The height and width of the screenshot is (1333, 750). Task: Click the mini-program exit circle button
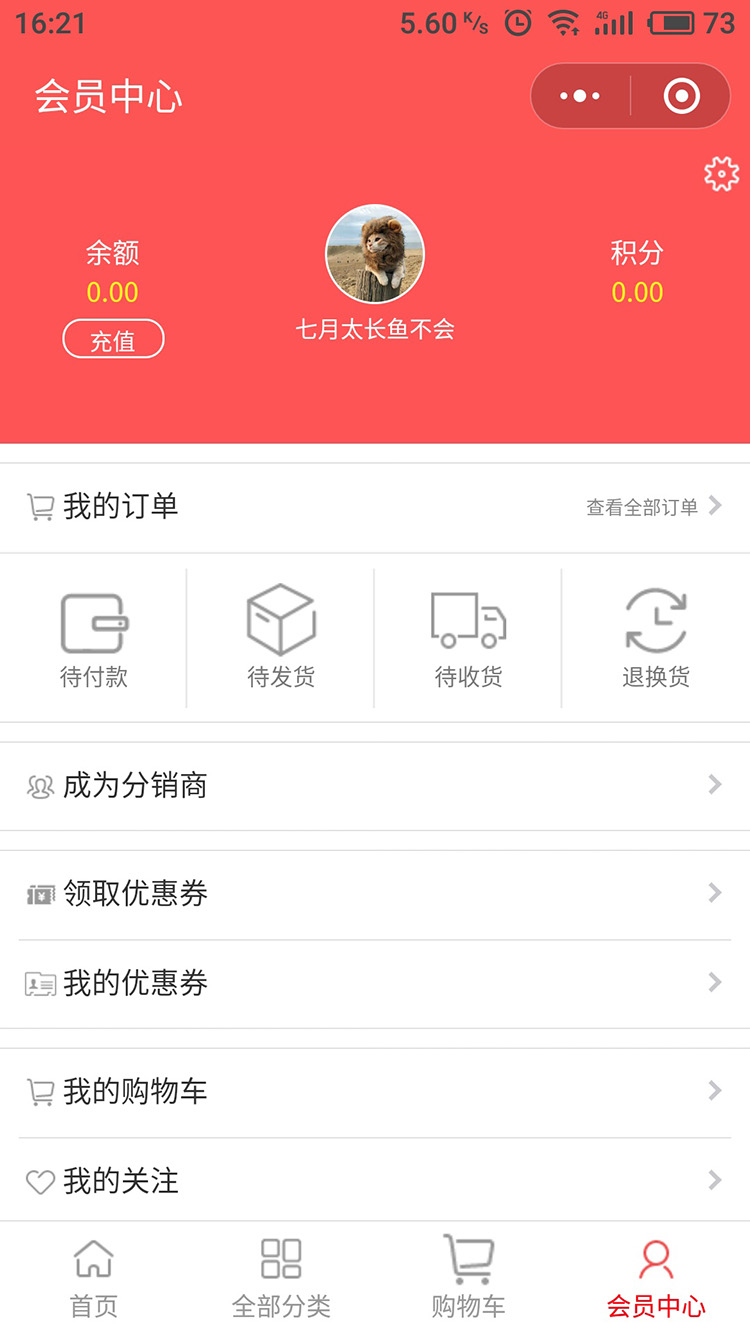[x=679, y=96]
